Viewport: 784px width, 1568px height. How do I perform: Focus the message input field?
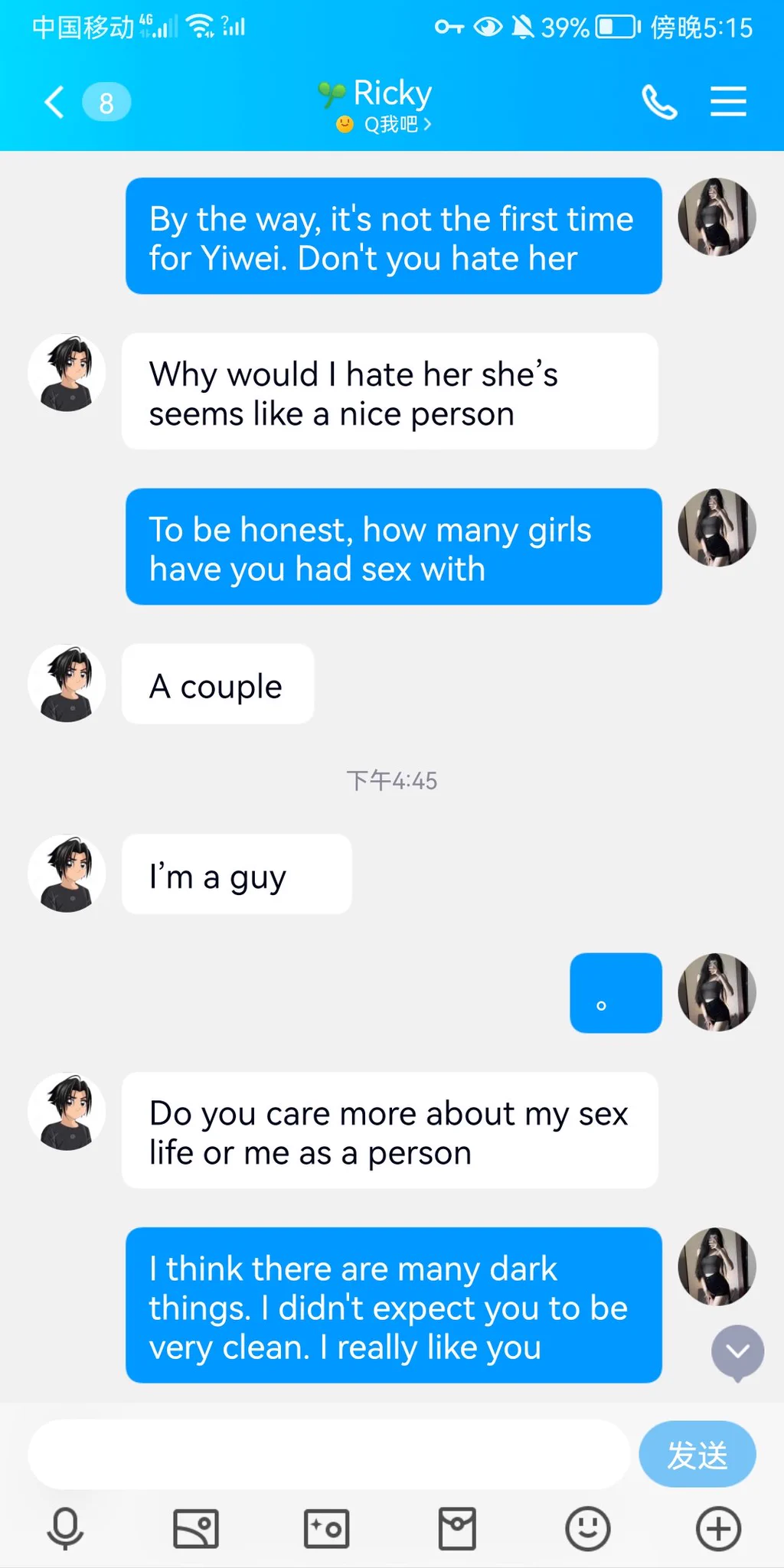[x=329, y=1454]
